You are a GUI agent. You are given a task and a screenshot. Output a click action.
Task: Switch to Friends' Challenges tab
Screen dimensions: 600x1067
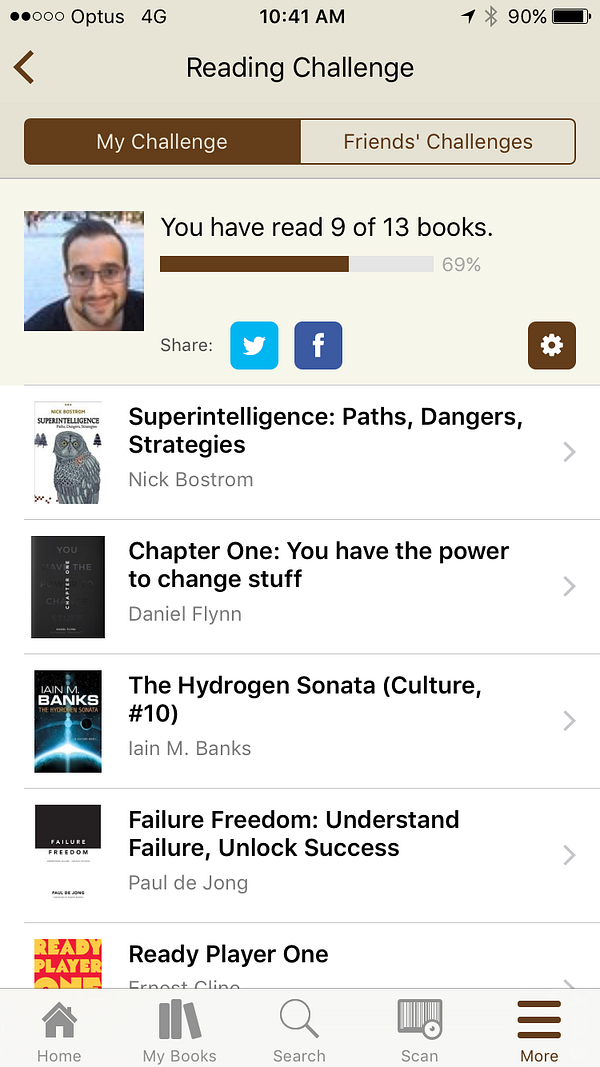tap(438, 142)
